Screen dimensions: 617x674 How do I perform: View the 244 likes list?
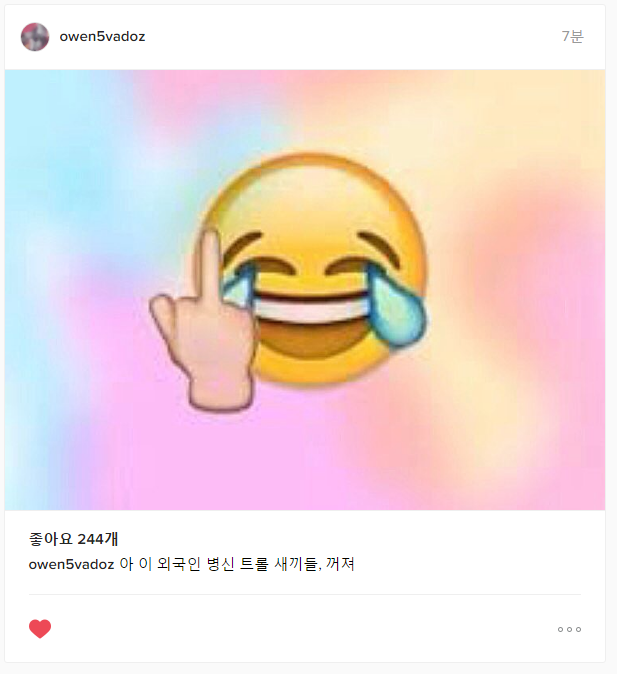[x=75, y=539]
